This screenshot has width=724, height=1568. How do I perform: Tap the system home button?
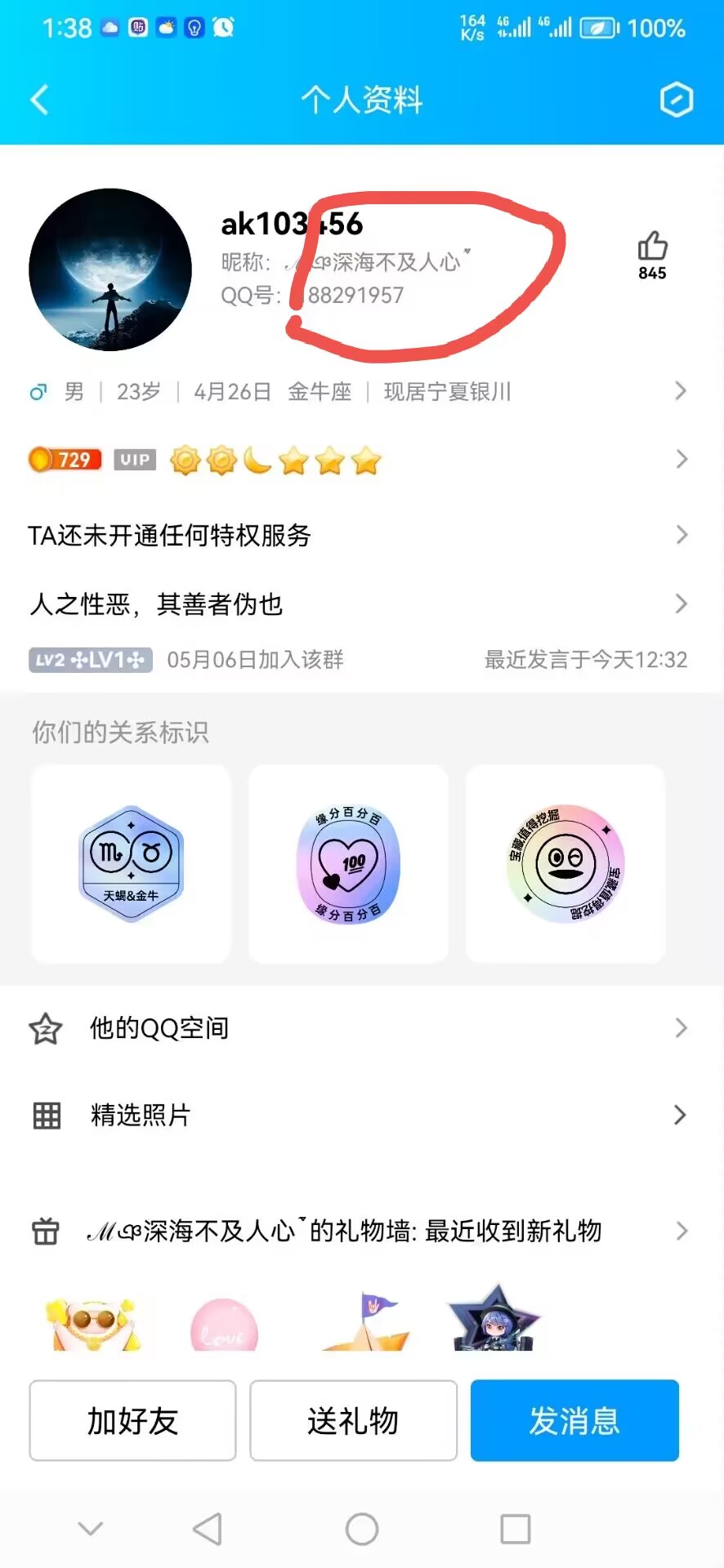pyautogui.click(x=362, y=1529)
